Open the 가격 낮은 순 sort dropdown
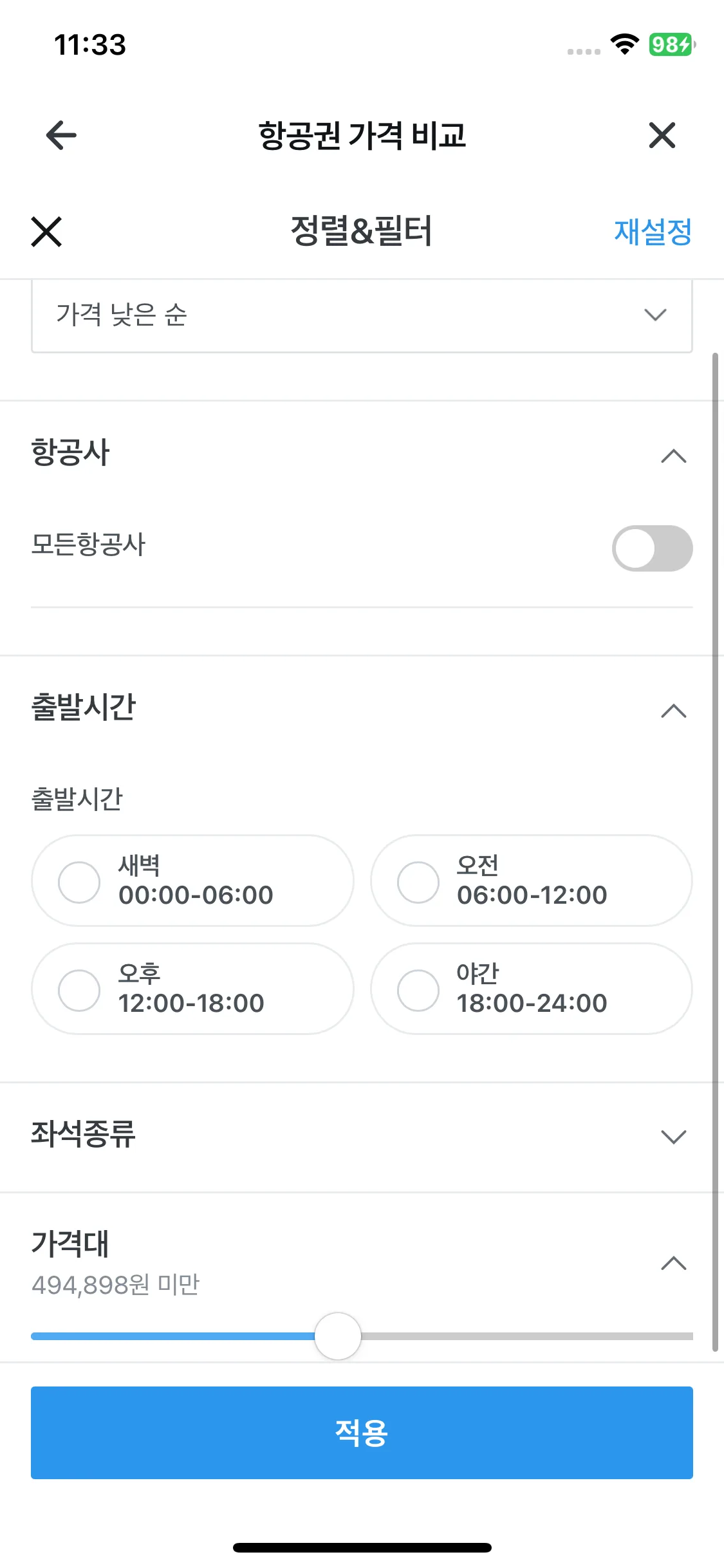 [362, 315]
